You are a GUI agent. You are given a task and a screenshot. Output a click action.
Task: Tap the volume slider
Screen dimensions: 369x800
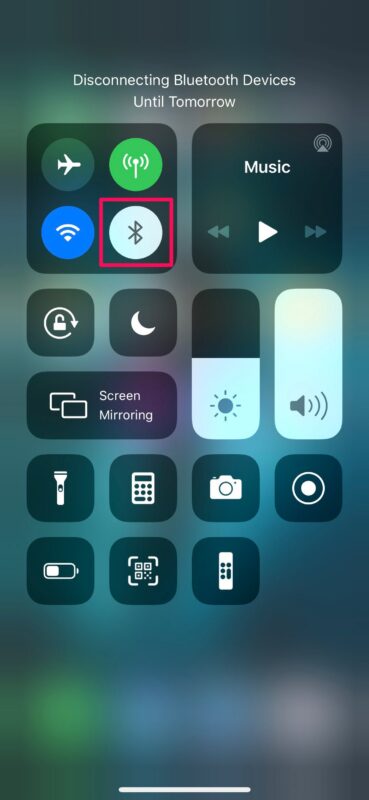pos(308,364)
